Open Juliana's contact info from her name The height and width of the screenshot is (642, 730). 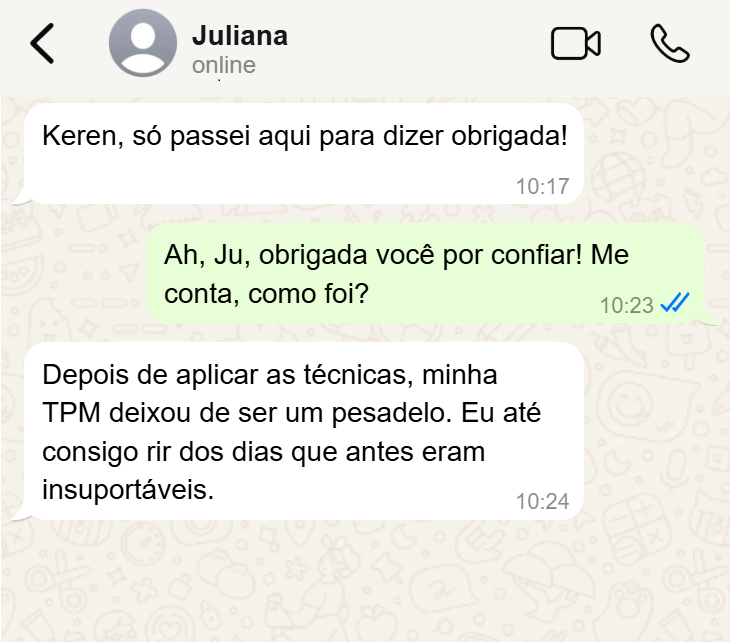point(239,36)
